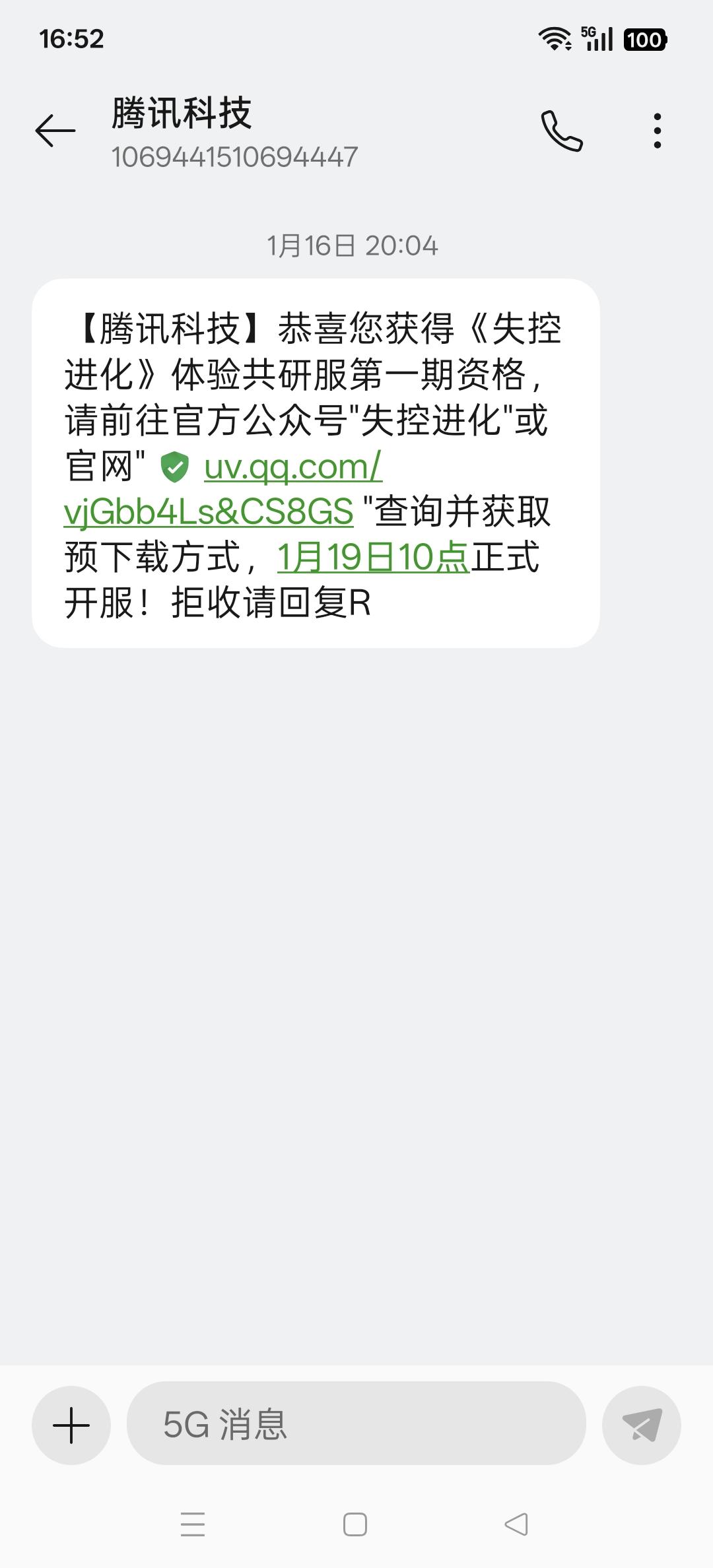Focus the 5G 消息 text field
This screenshot has height=1568, width=713.
pyautogui.click(x=356, y=1424)
